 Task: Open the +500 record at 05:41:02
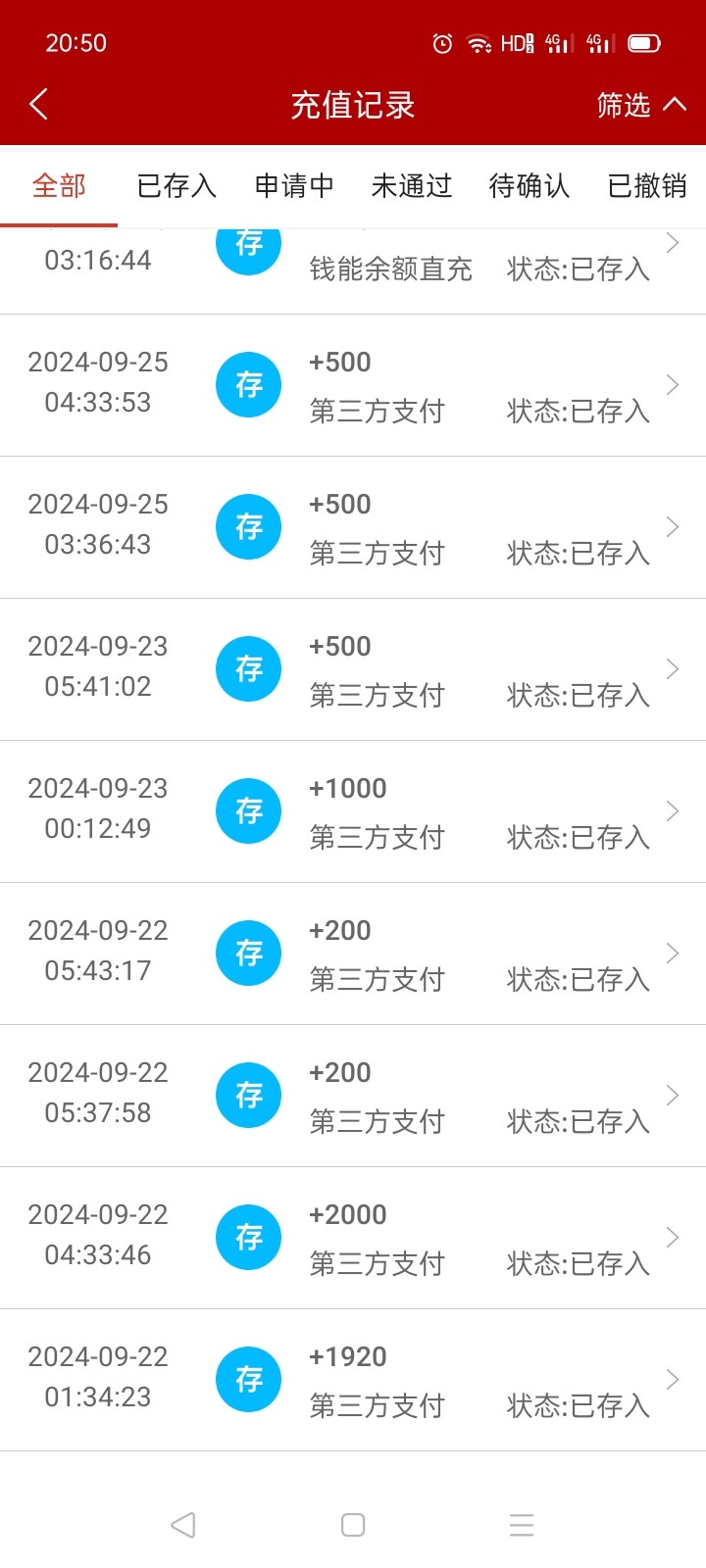tap(392, 669)
